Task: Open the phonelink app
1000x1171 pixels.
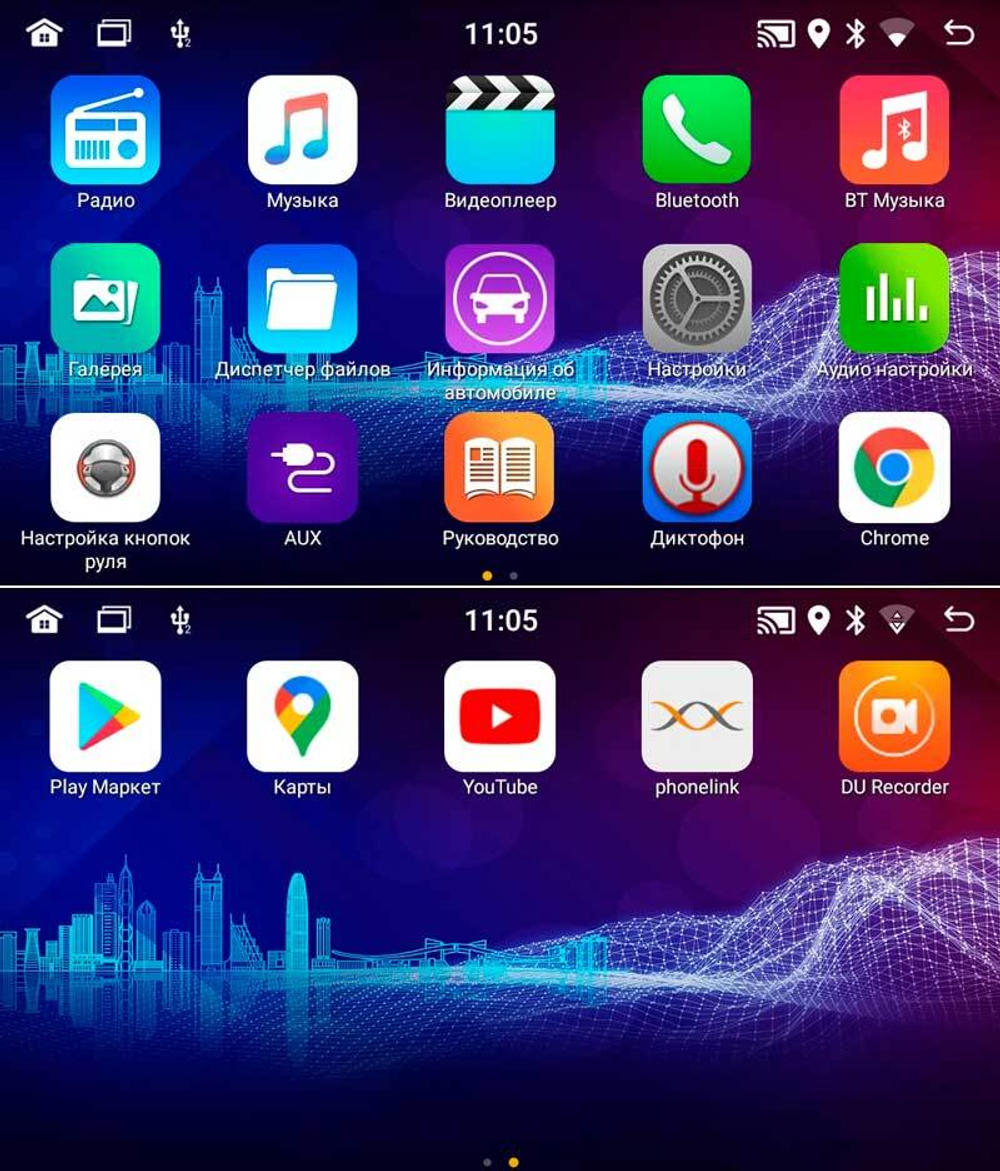Action: (697, 716)
